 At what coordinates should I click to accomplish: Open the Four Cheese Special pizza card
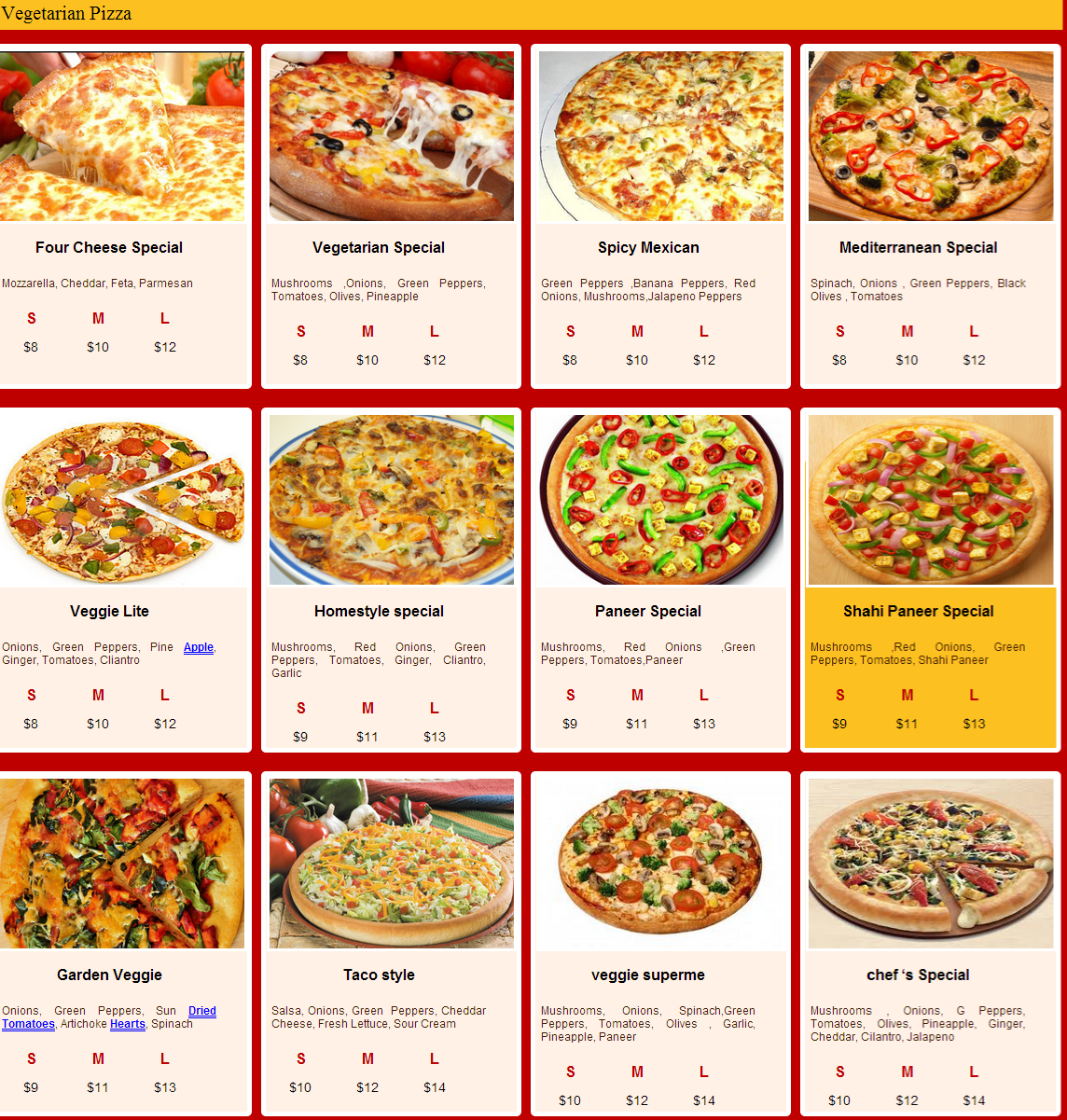point(109,247)
